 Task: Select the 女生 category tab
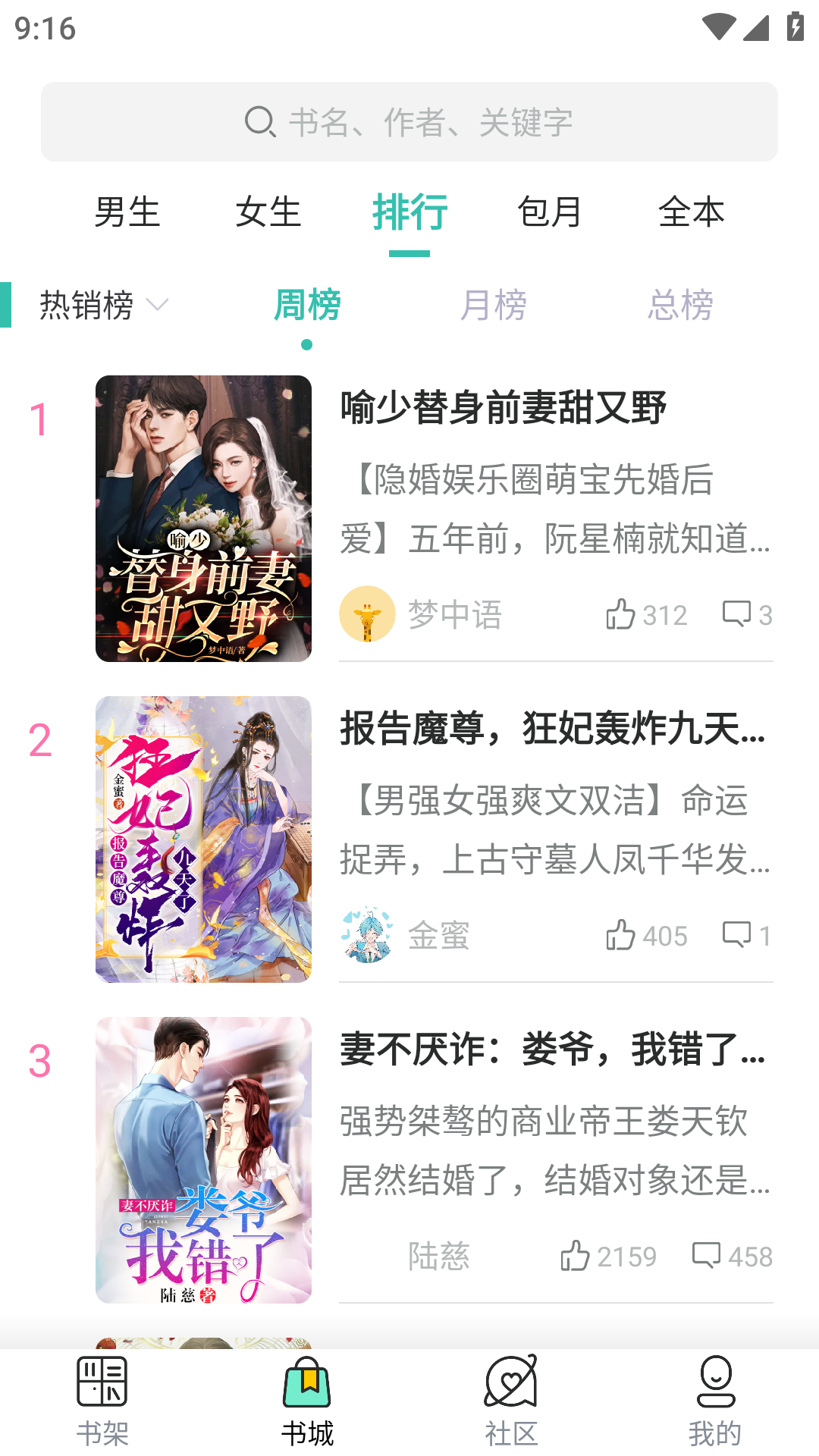268,213
